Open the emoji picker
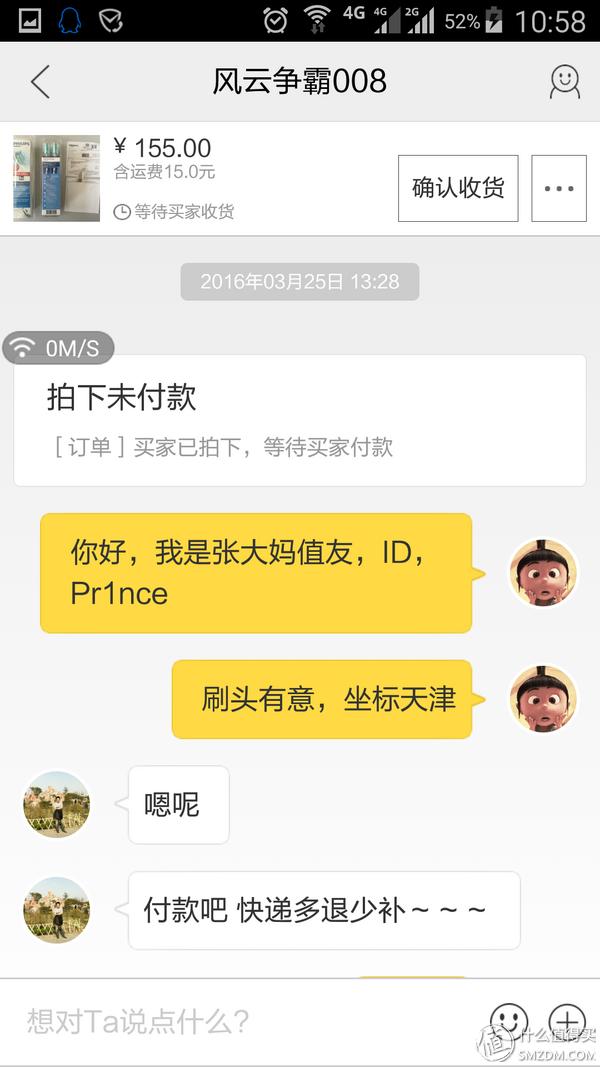600x1067 pixels. (509, 1020)
